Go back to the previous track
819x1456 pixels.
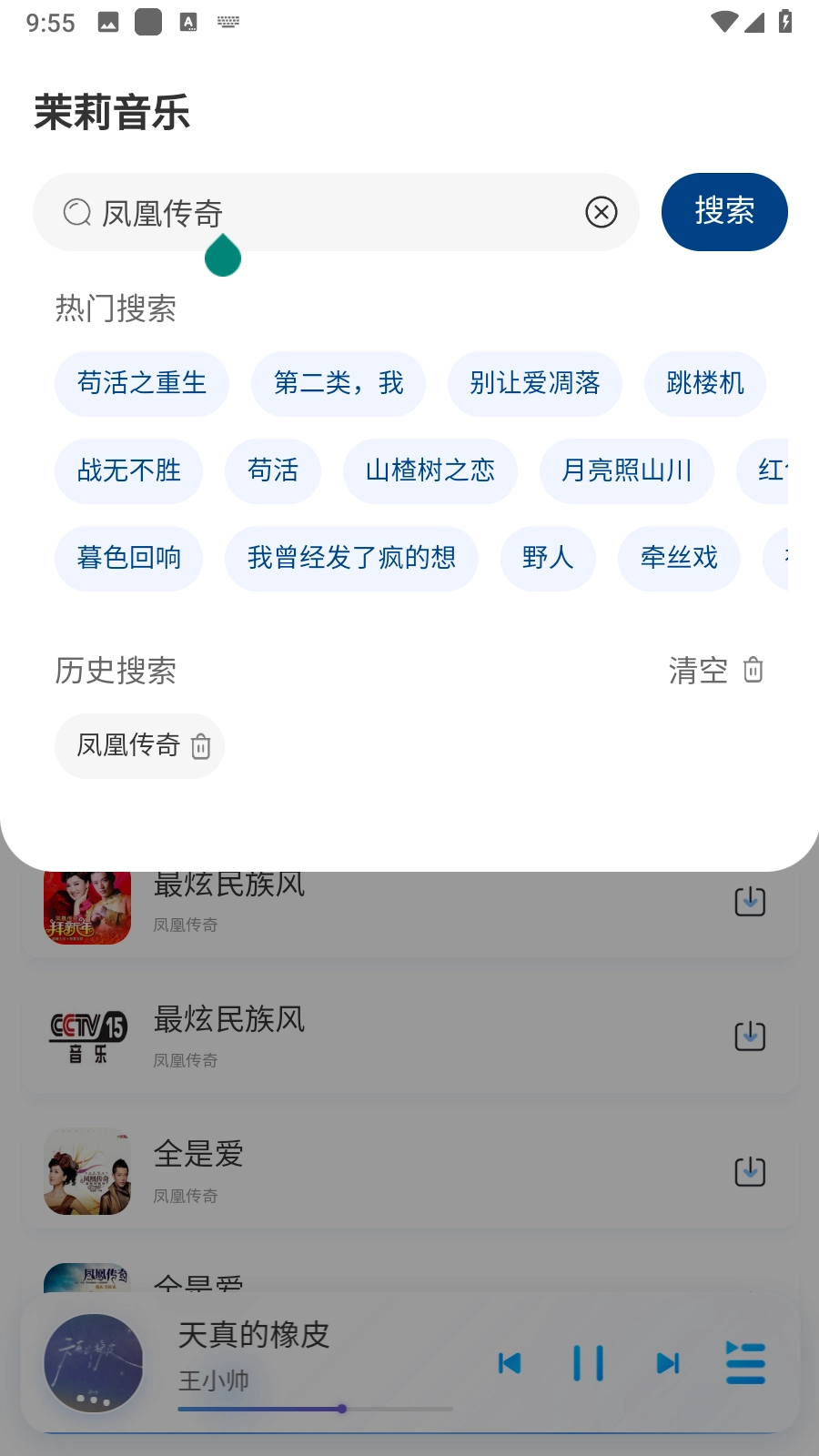pos(510,1363)
